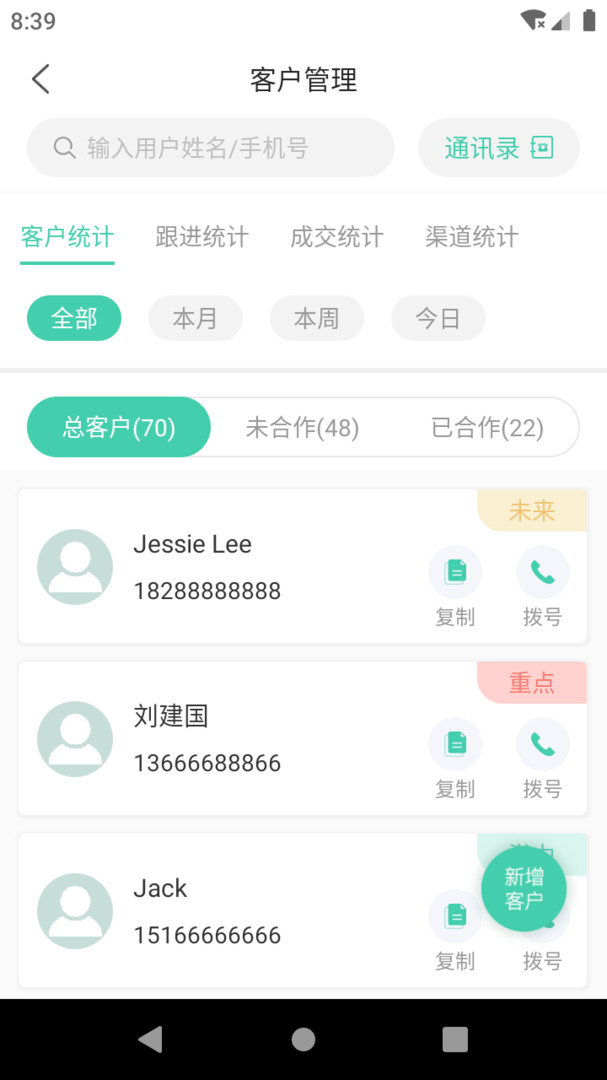Show 总客户(70) list

(x=119, y=427)
